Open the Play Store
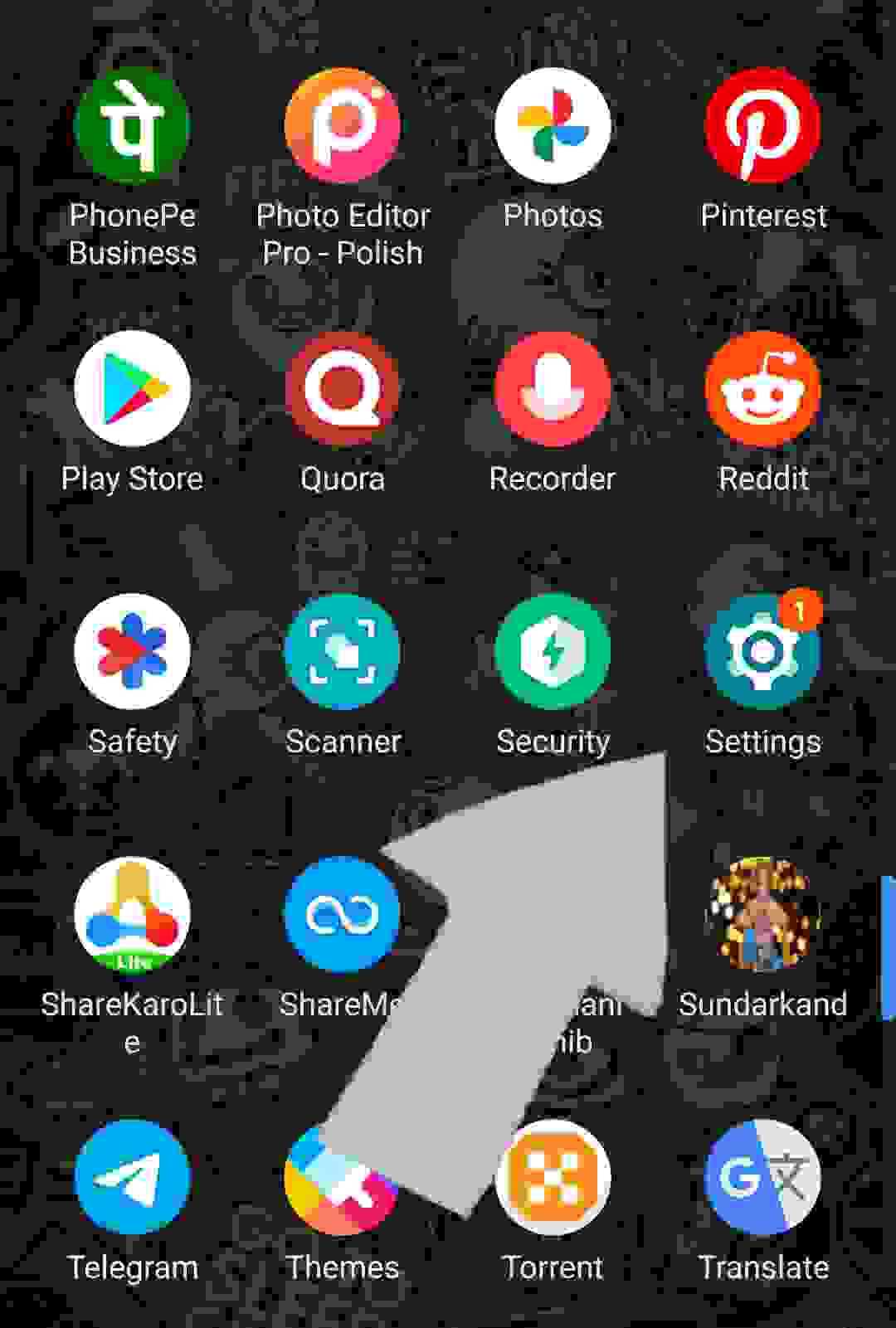 [131, 390]
